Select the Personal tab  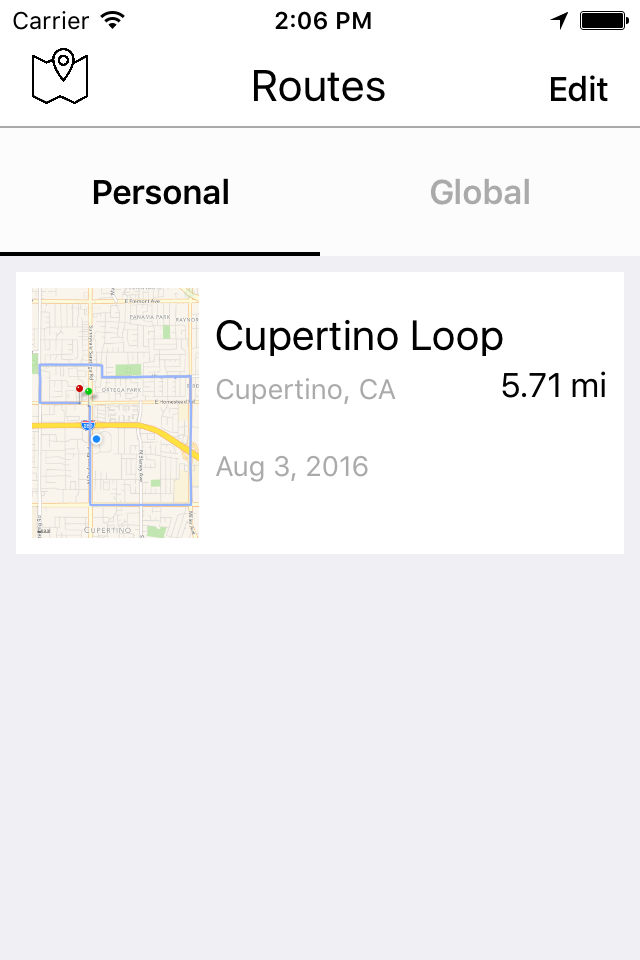pyautogui.click(x=160, y=192)
